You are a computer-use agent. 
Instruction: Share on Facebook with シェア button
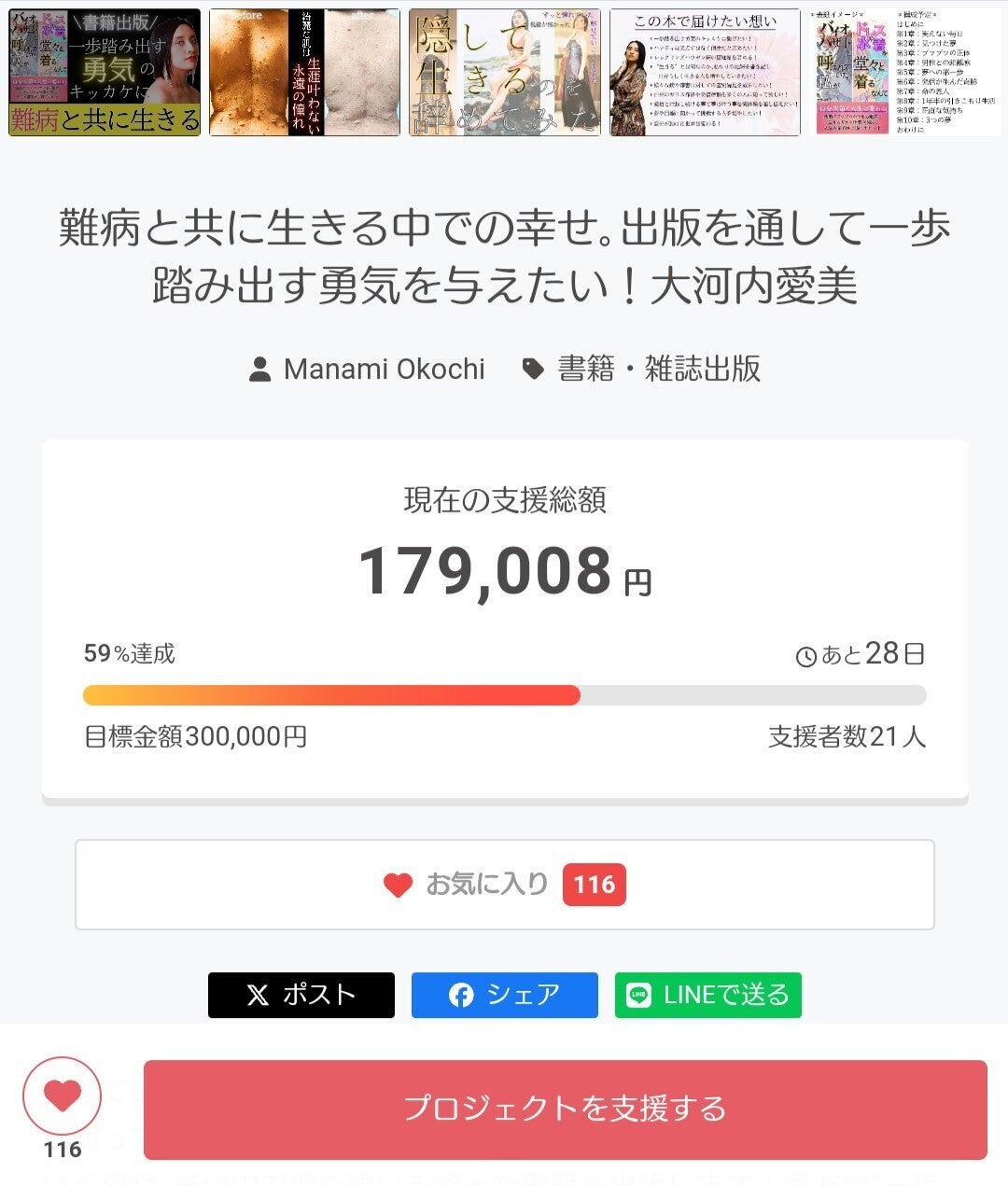504,995
